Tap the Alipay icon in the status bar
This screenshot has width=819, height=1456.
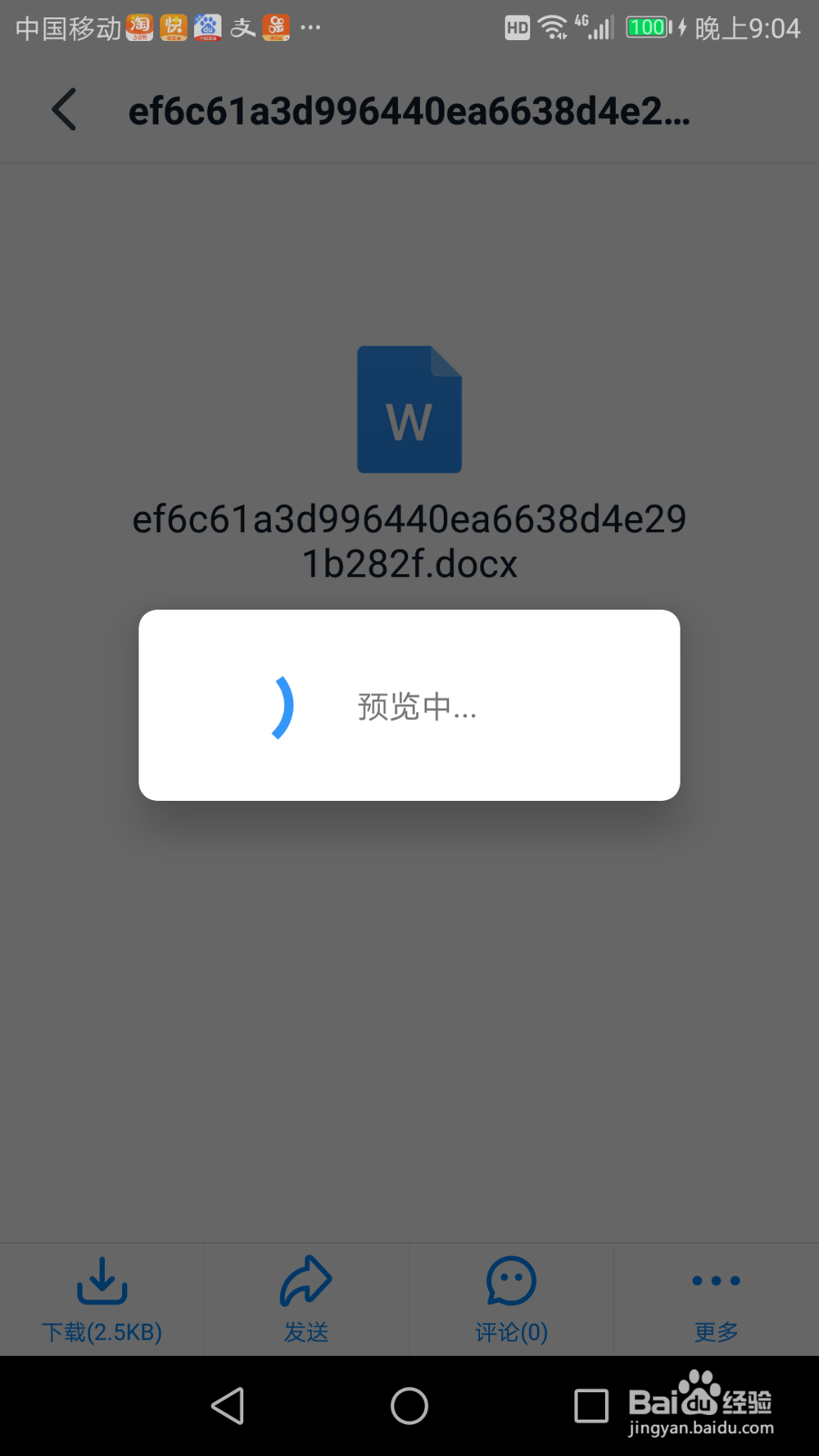coord(242,27)
